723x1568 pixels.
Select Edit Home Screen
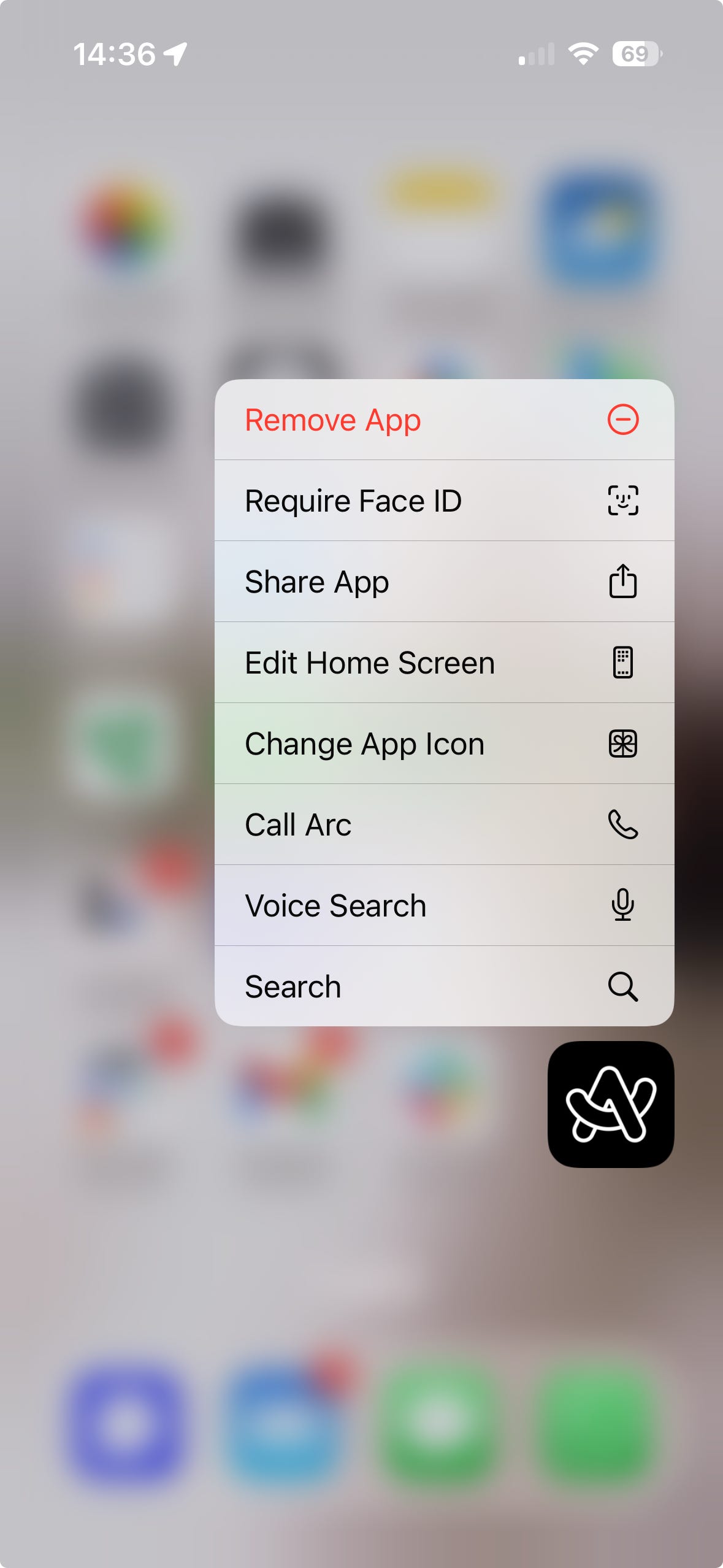[x=444, y=663]
